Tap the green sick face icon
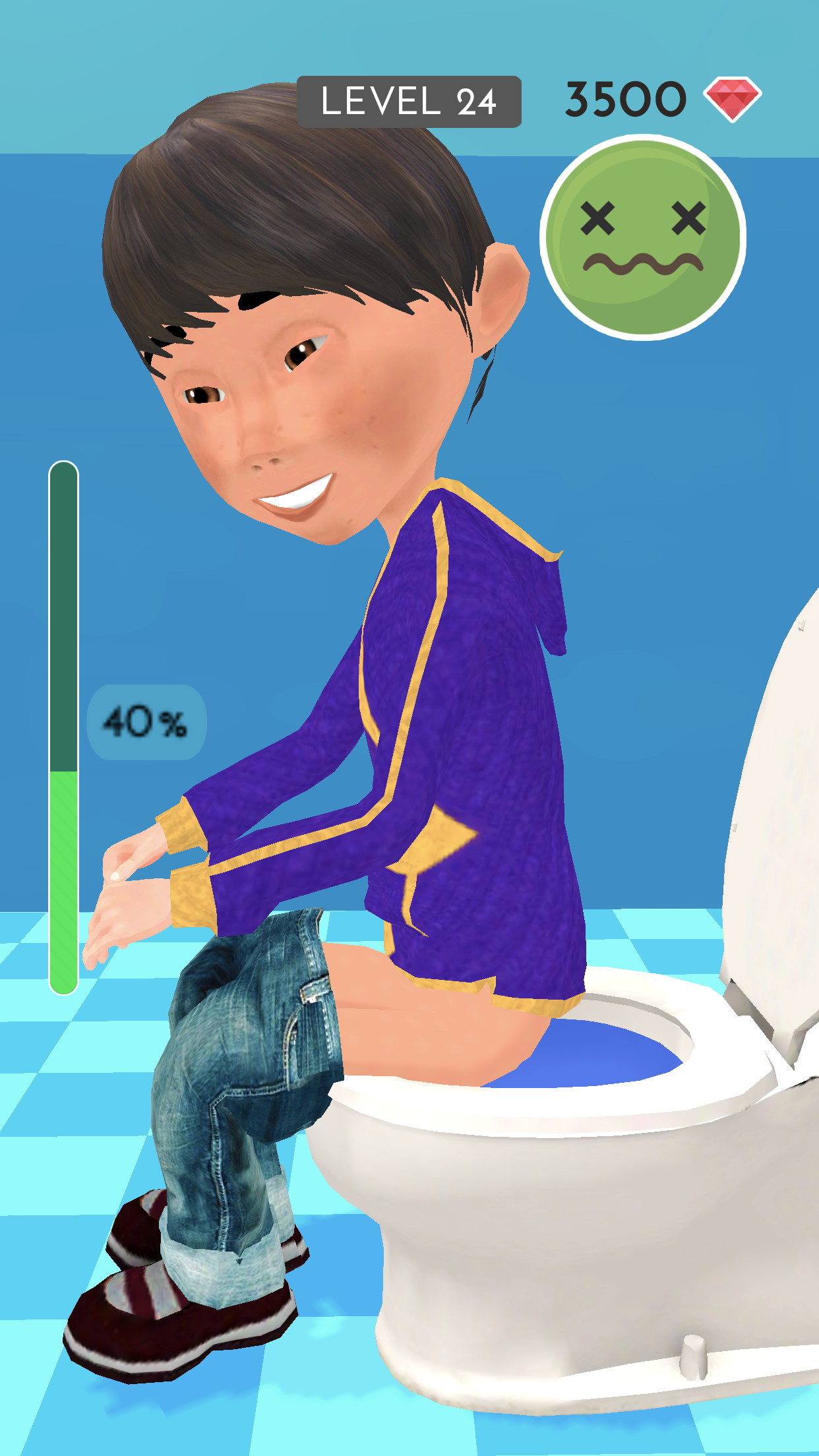This screenshot has width=819, height=1456. 643,237
